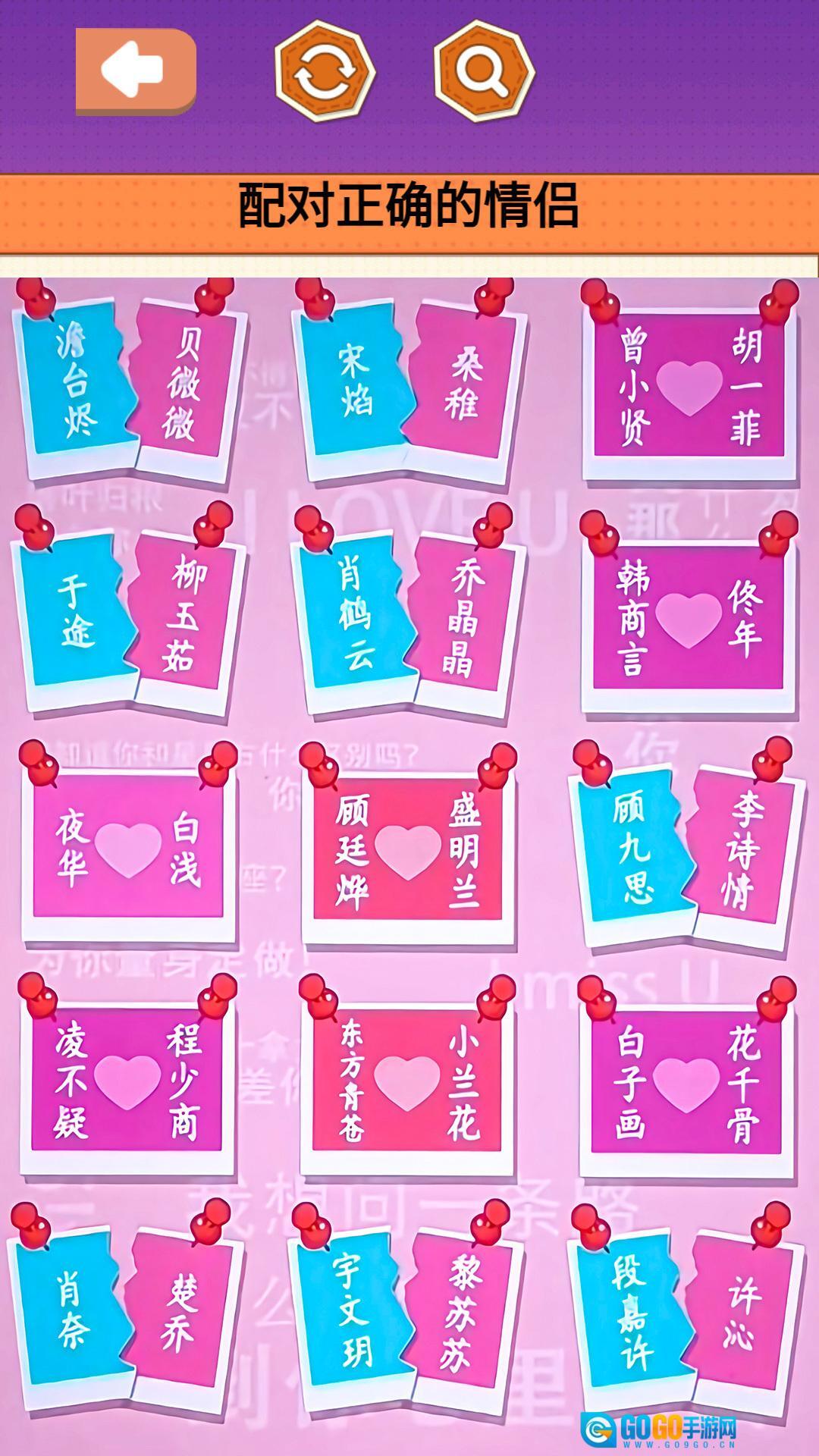Screen dimensions: 819x1456
Task: Tap the back arrow button
Action: [x=136, y=71]
